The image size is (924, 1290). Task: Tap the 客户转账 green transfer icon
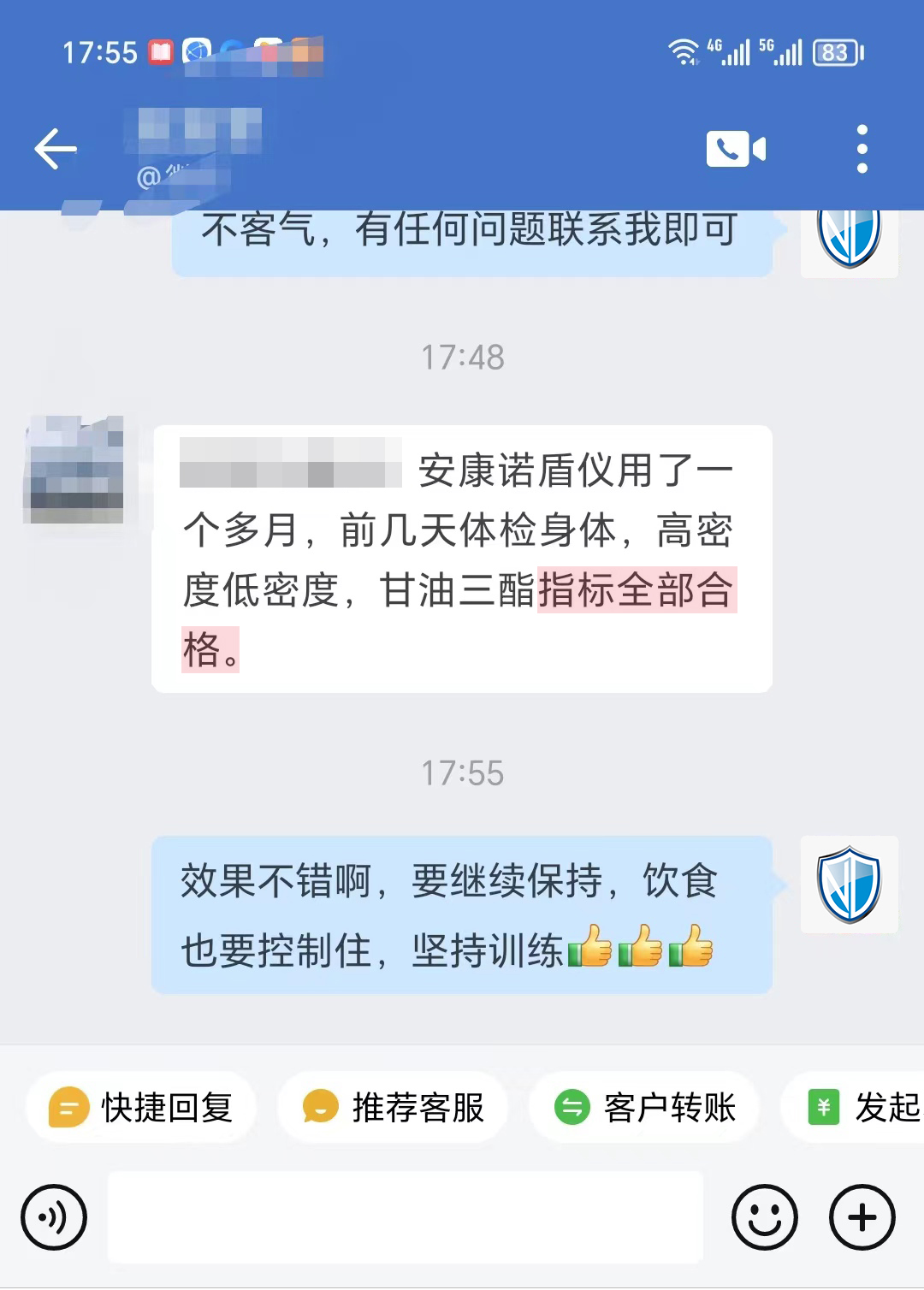[x=572, y=1107]
